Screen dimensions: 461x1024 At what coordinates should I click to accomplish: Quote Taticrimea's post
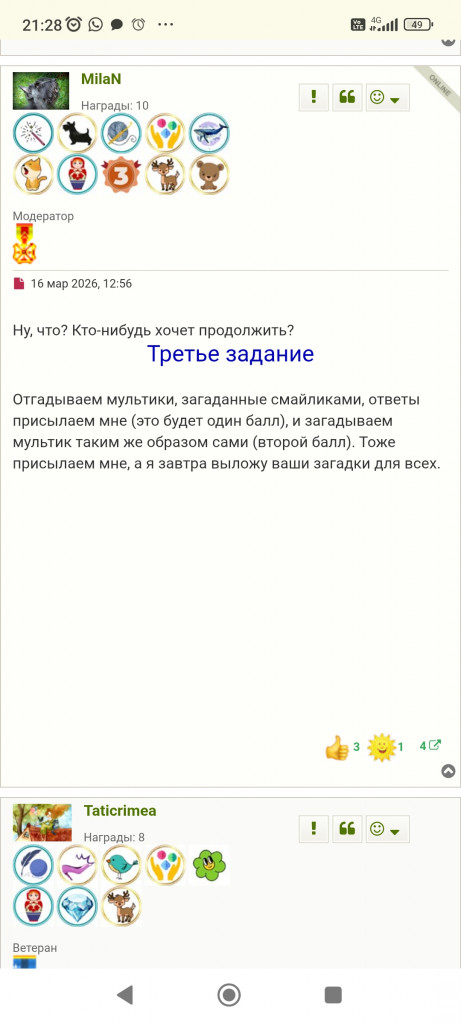click(347, 829)
